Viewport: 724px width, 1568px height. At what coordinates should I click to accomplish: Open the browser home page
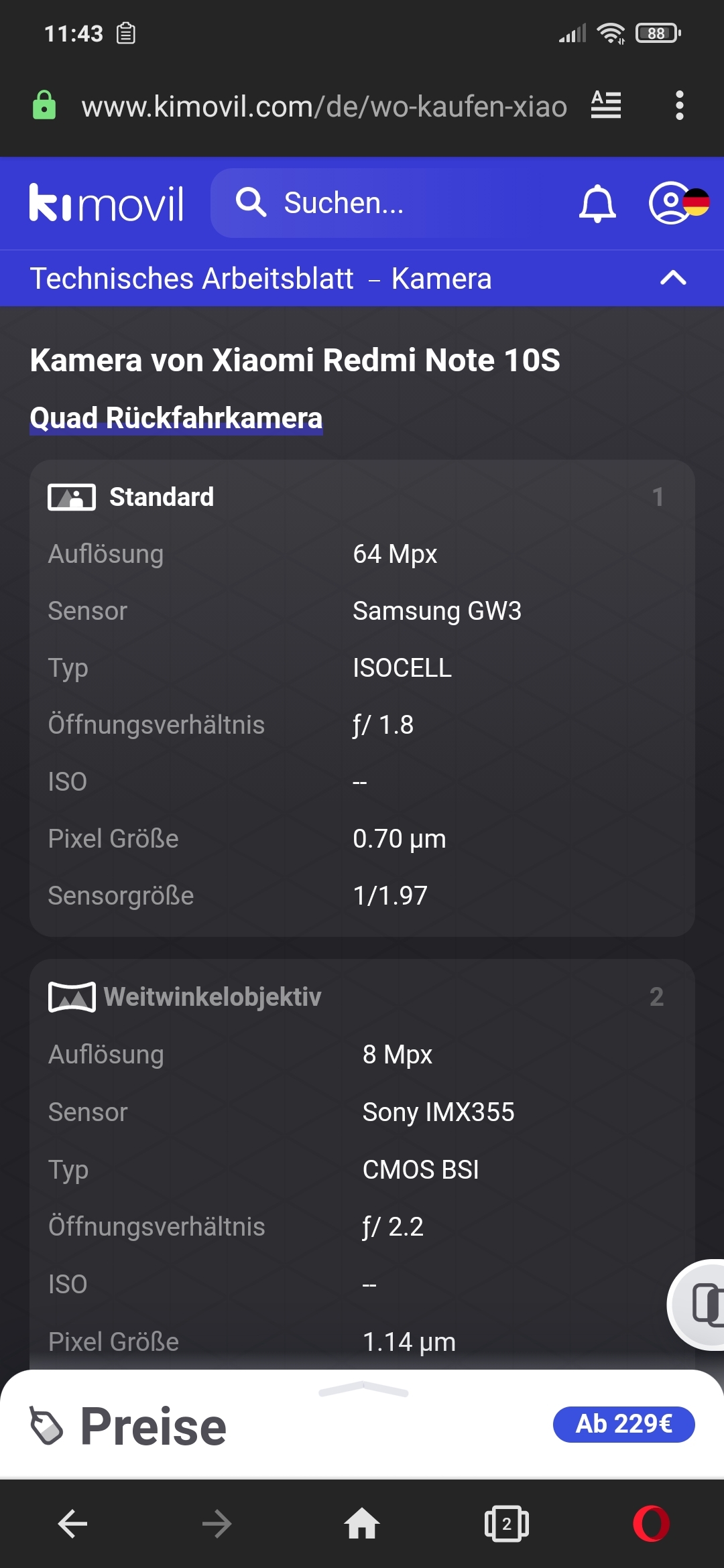pyautogui.click(x=362, y=1524)
